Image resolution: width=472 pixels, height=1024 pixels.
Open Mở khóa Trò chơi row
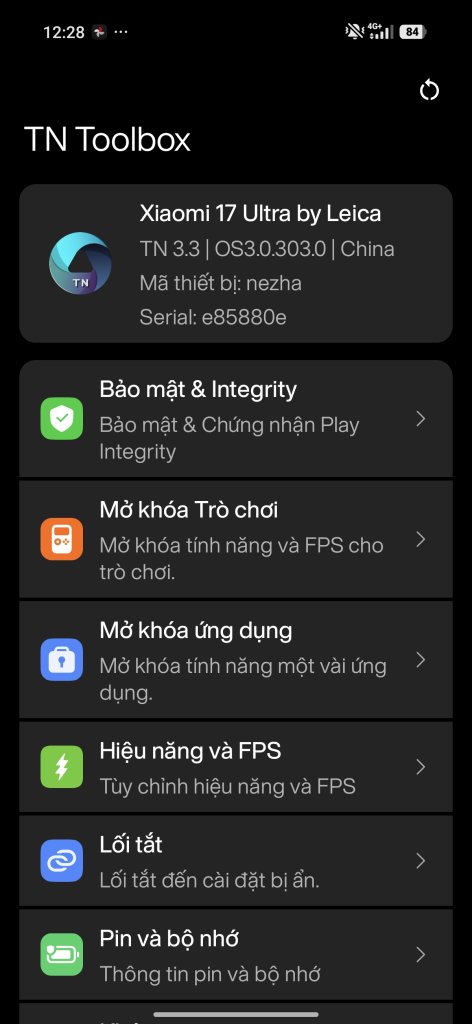coord(236,539)
